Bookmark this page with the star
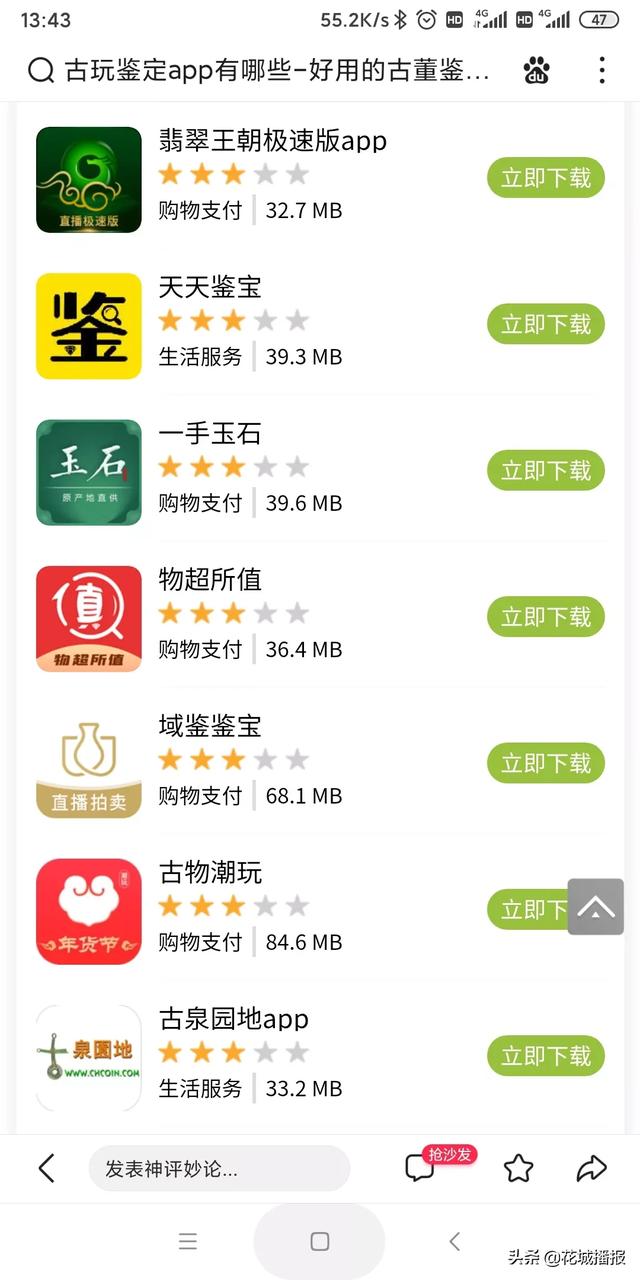The width and height of the screenshot is (640, 1280). coord(518,1168)
